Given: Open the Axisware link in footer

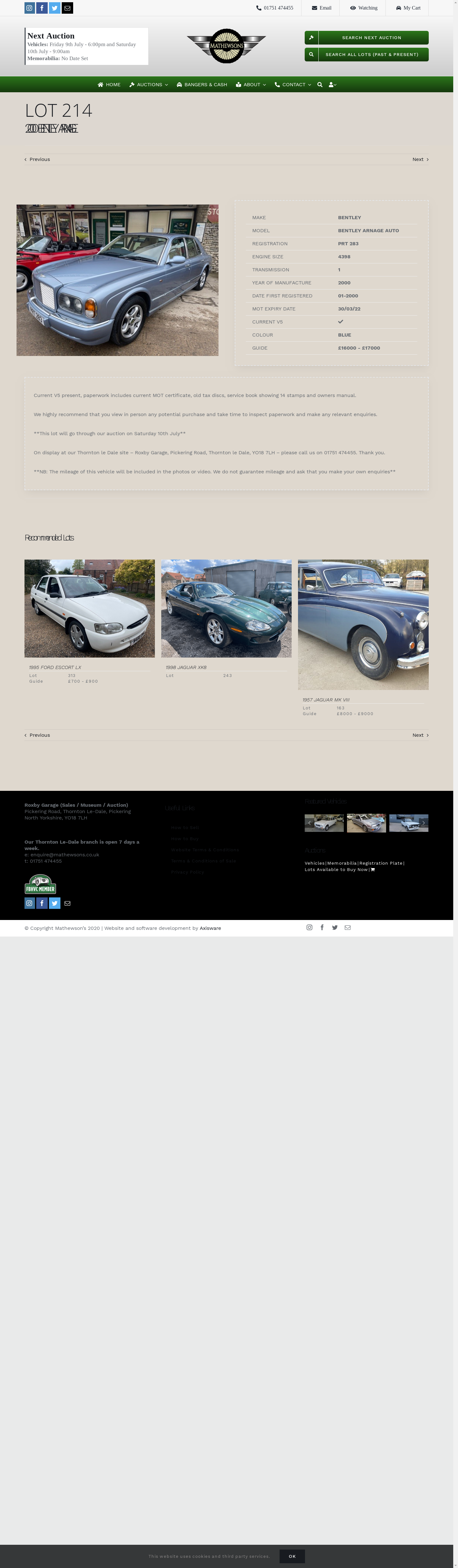Looking at the screenshot, I should 211,928.
